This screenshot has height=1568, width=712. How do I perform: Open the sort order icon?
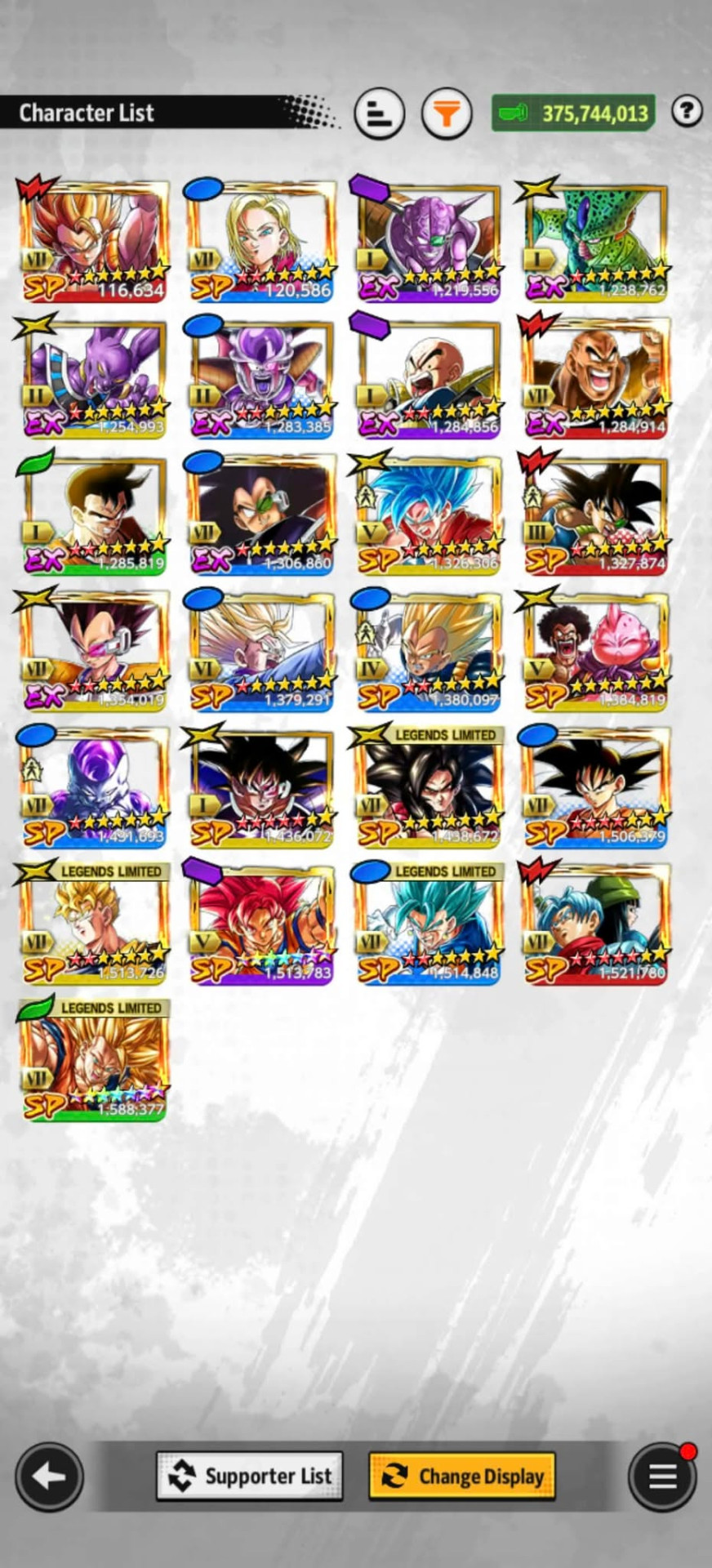pos(380,113)
